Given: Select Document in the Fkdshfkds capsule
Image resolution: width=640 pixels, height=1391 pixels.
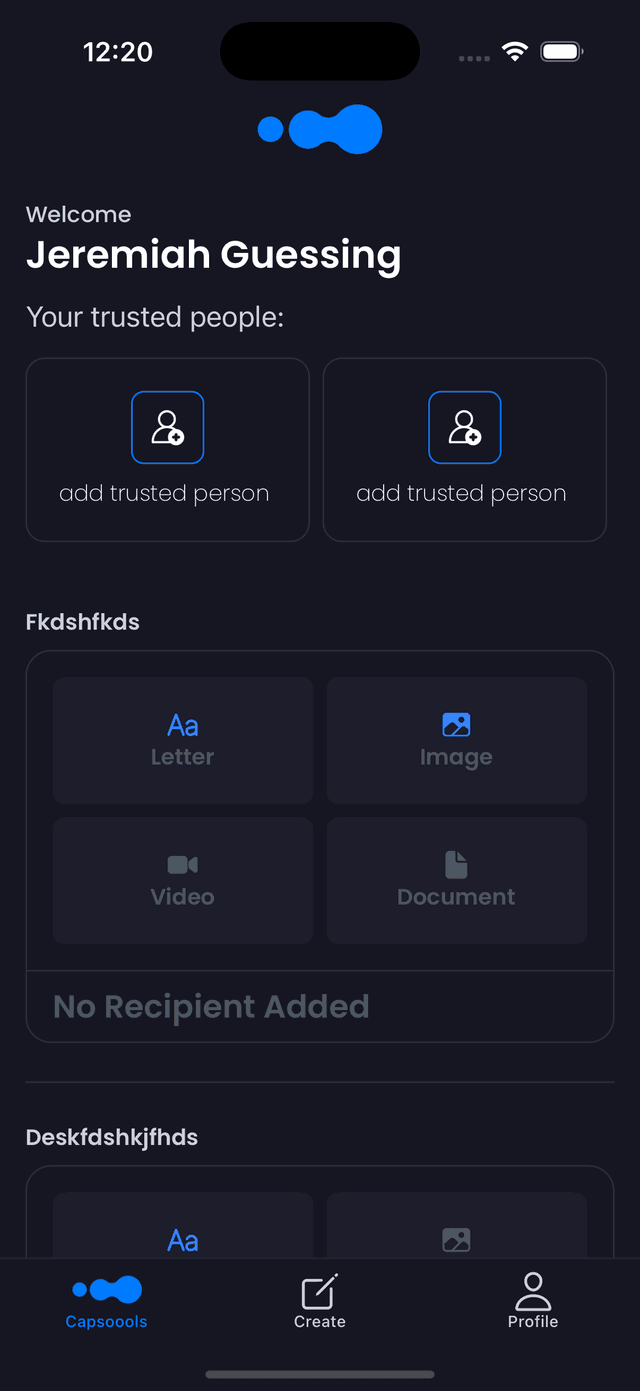Looking at the screenshot, I should [x=456, y=880].
